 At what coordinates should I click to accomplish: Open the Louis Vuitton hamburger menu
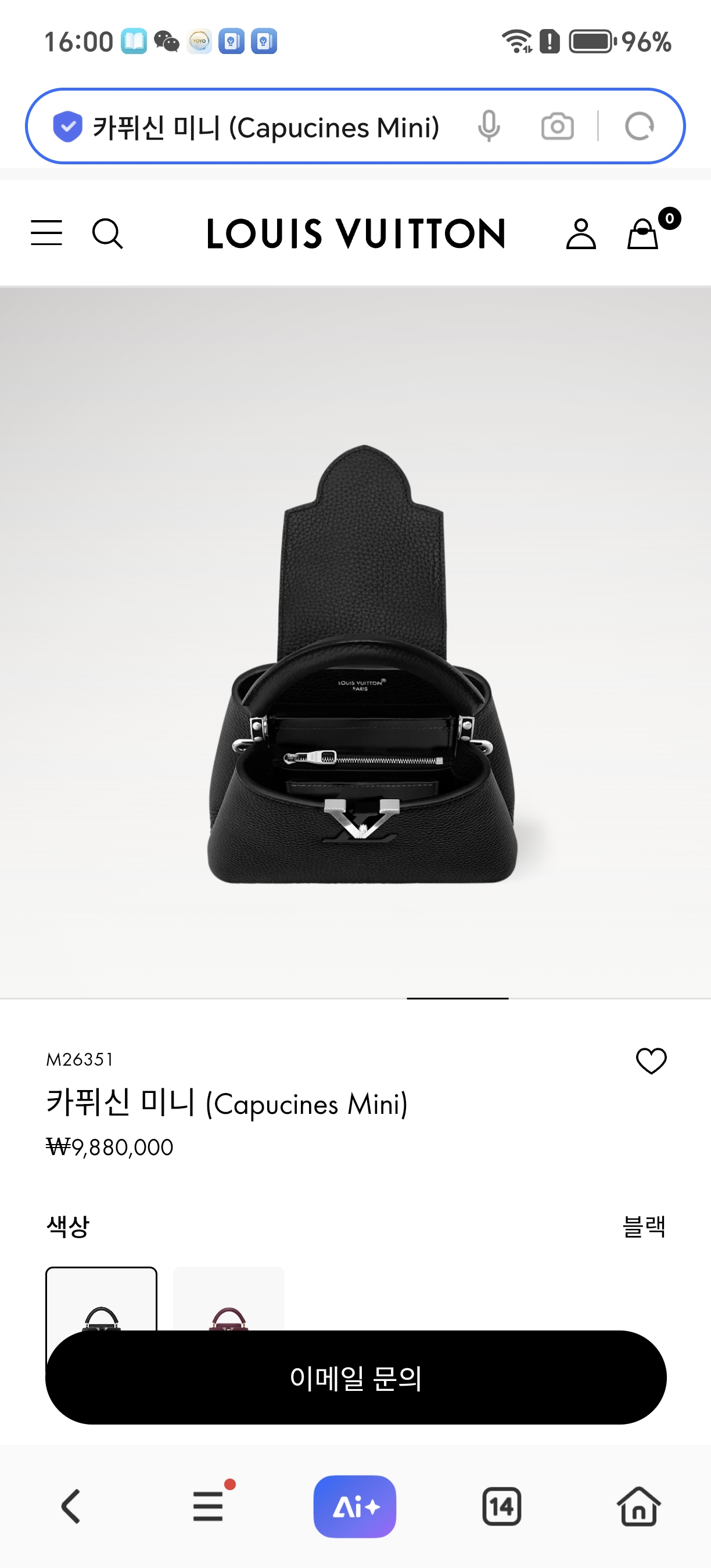click(47, 233)
